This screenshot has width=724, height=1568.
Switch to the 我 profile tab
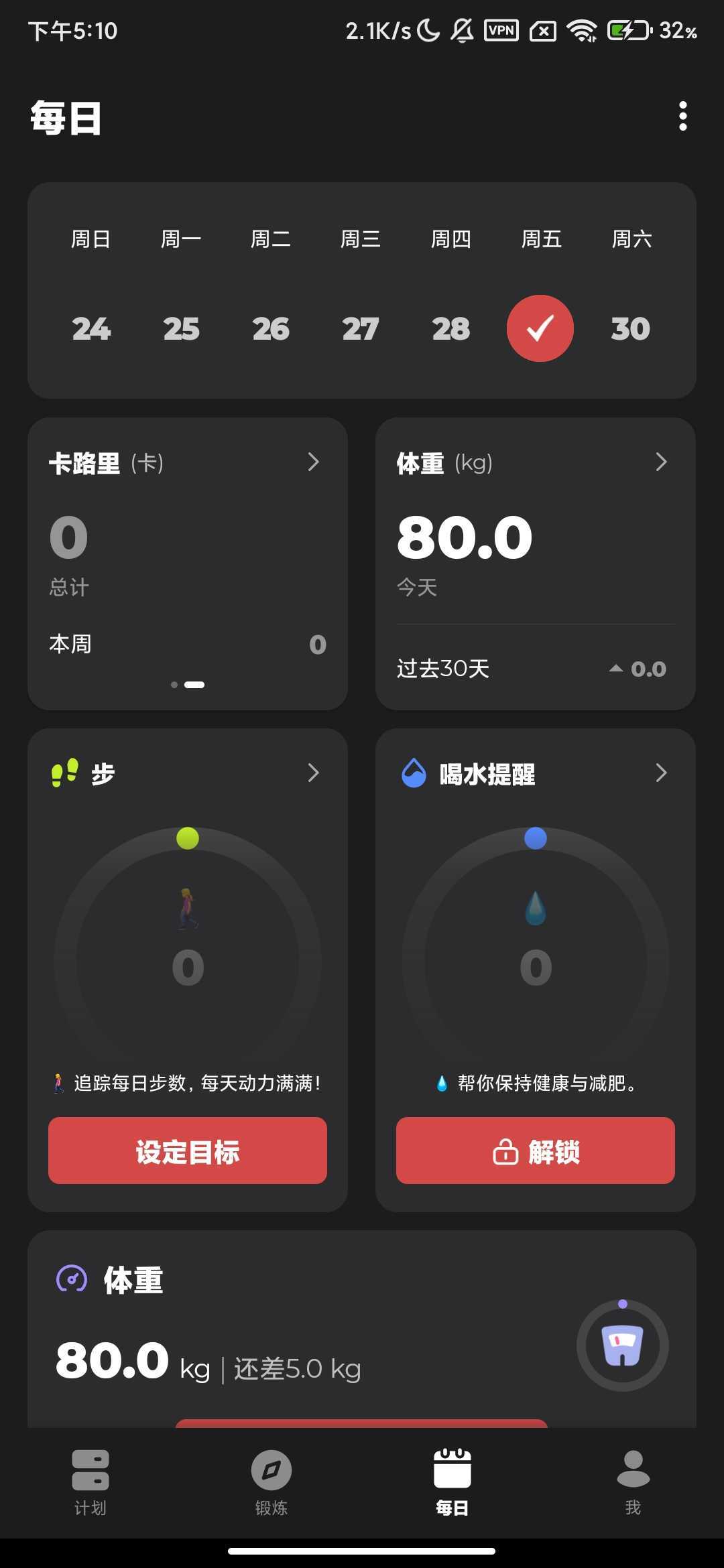633,1482
